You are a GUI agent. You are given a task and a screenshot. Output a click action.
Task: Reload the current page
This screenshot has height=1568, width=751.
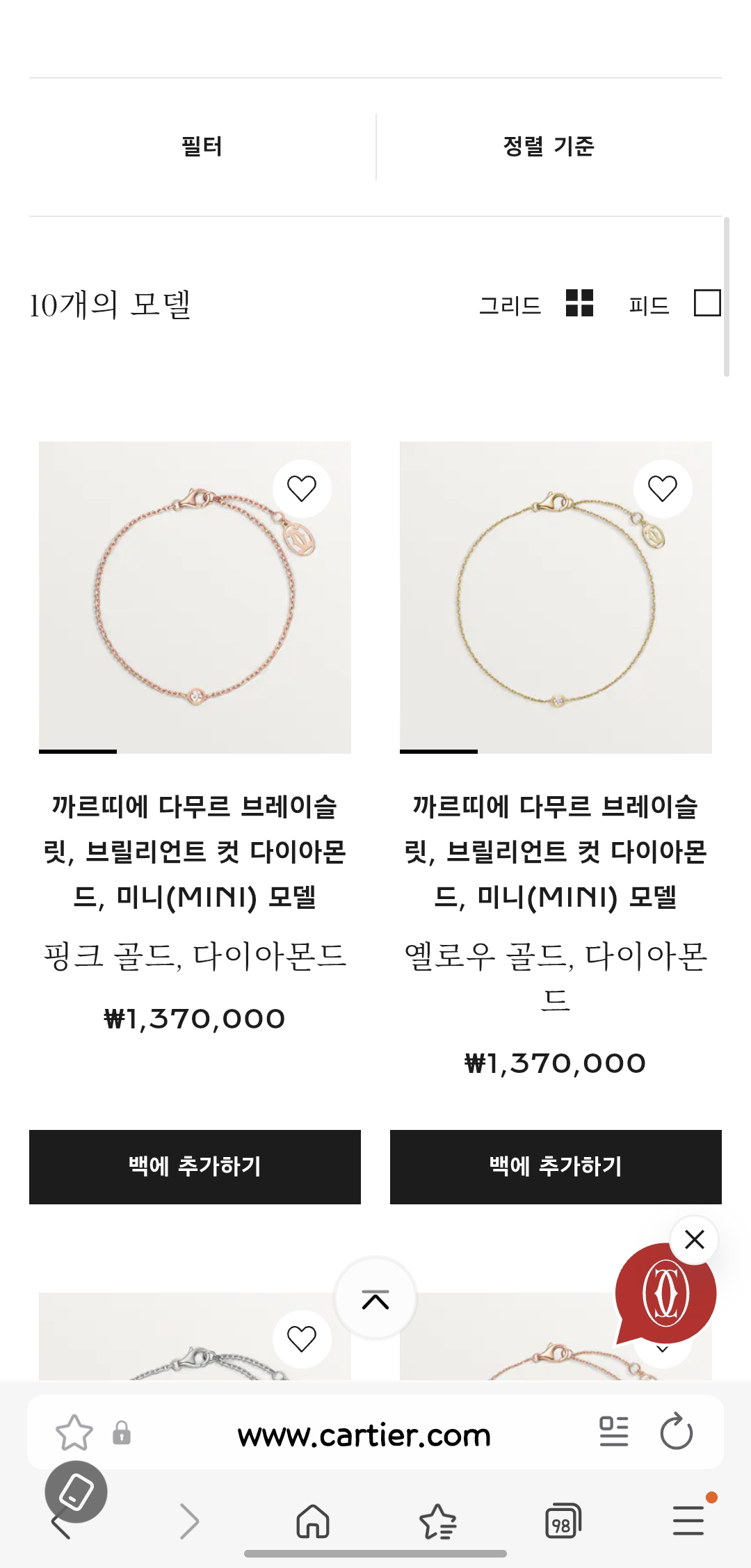coord(677,1433)
